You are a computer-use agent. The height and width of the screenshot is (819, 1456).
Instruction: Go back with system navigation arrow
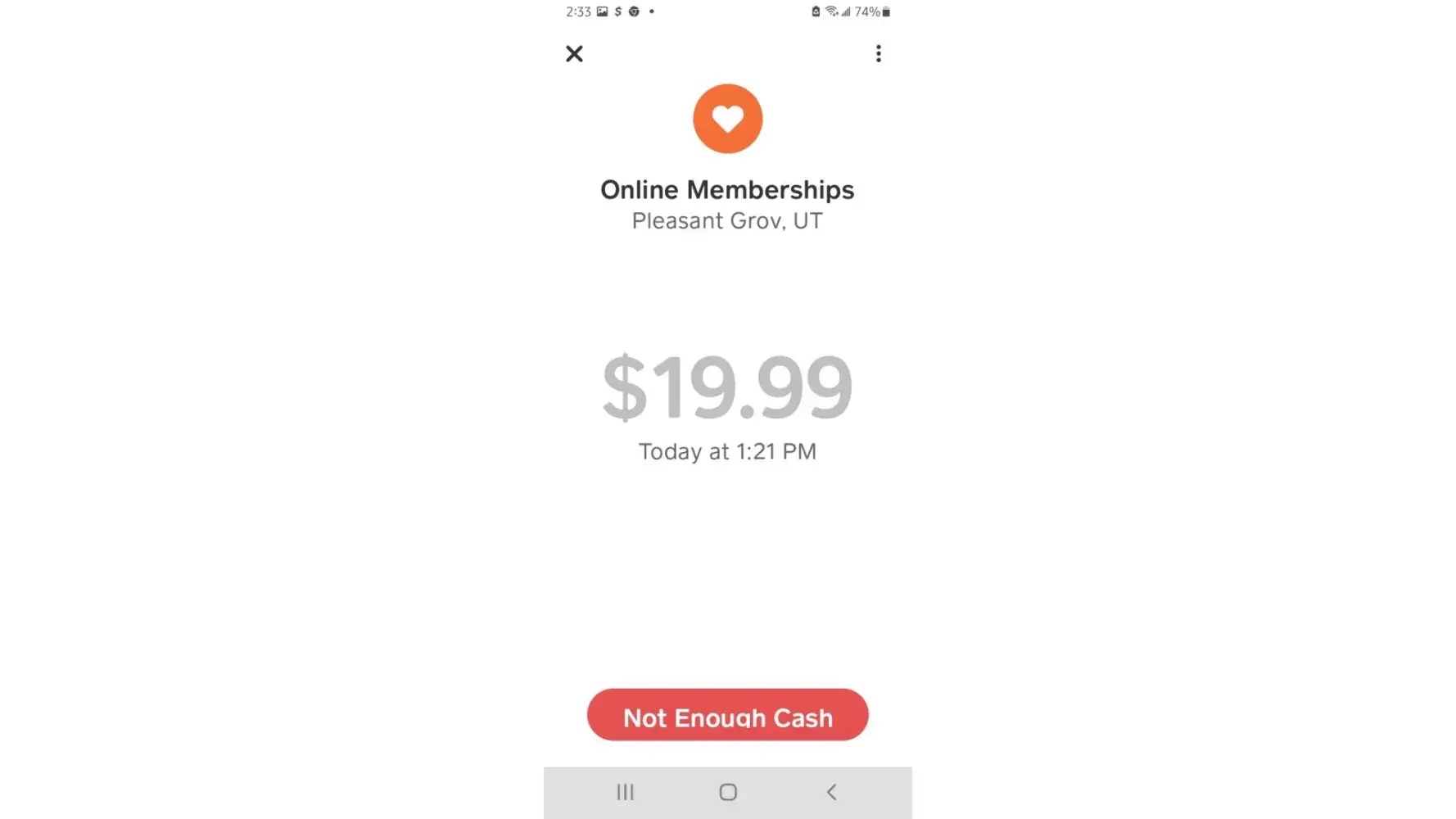click(x=831, y=792)
